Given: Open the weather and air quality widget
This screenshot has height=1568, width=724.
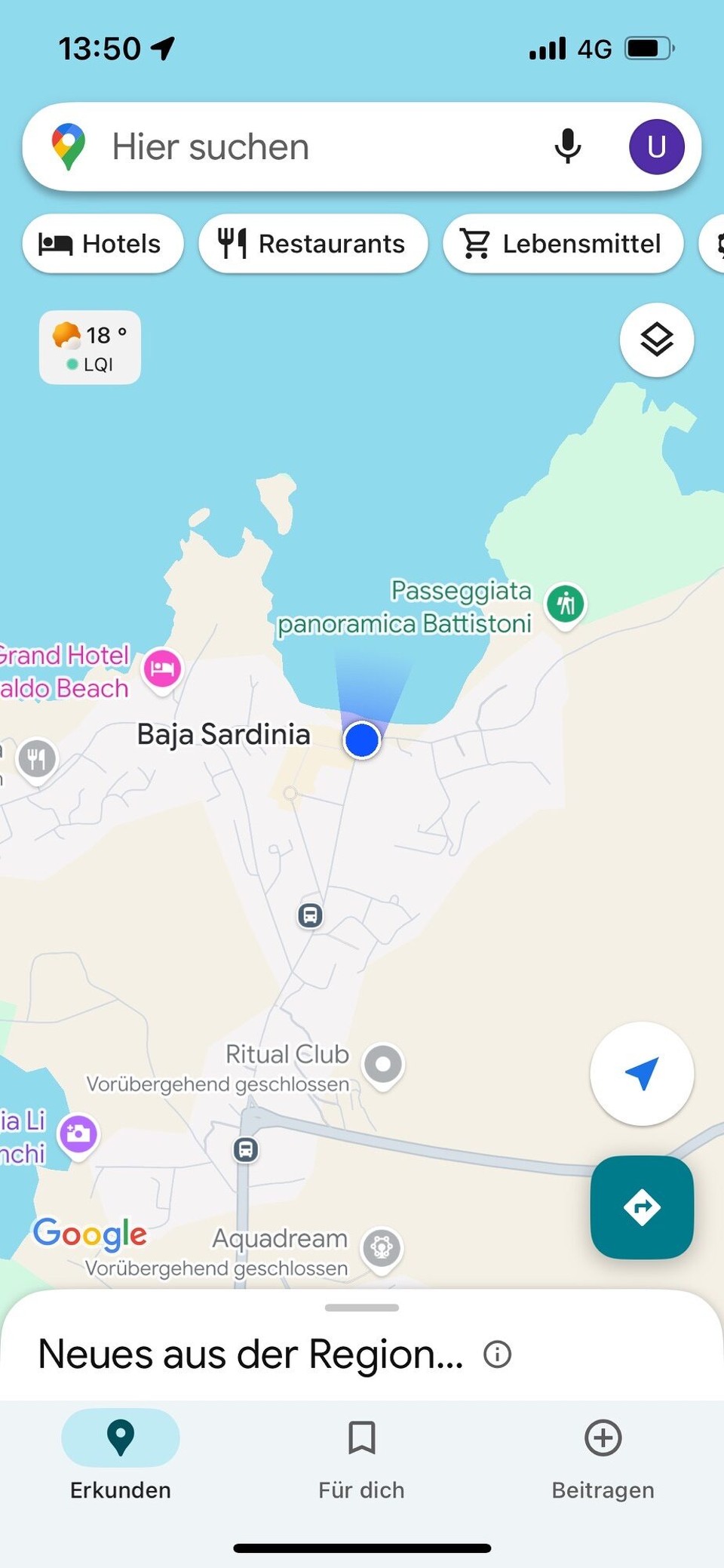Looking at the screenshot, I should 90,348.
